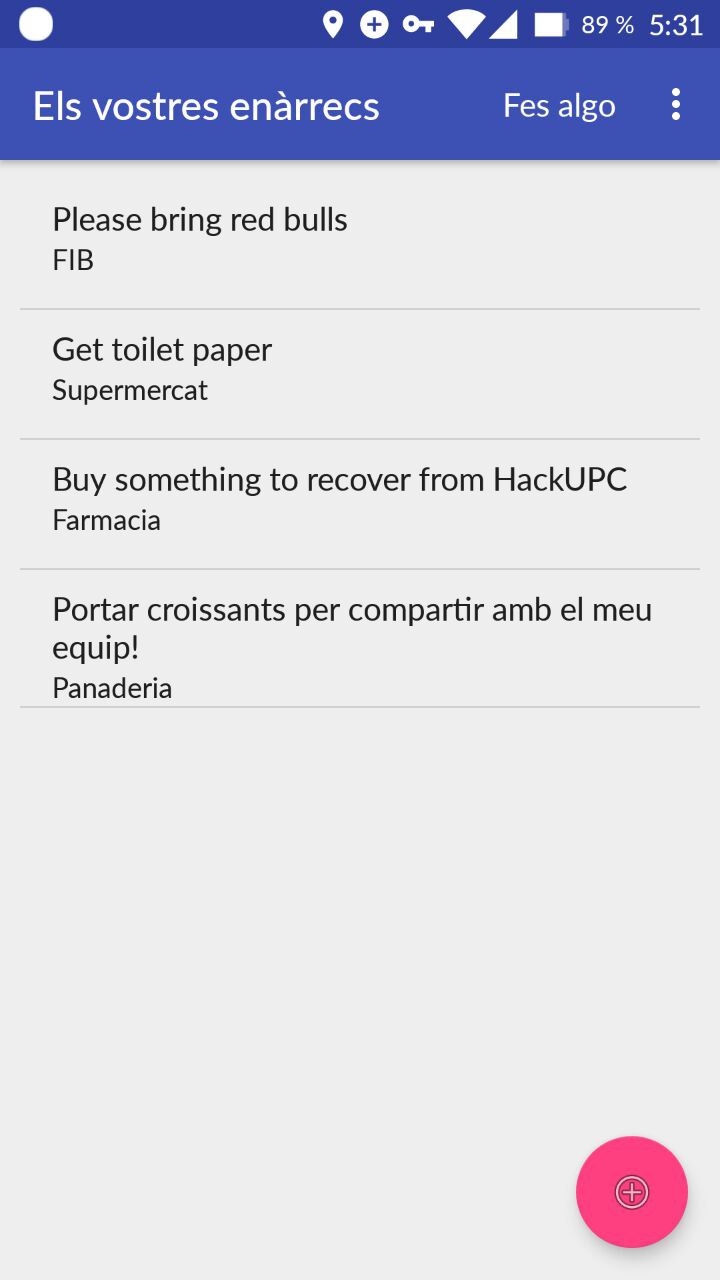Open the overflow menu in the app bar

(676, 105)
